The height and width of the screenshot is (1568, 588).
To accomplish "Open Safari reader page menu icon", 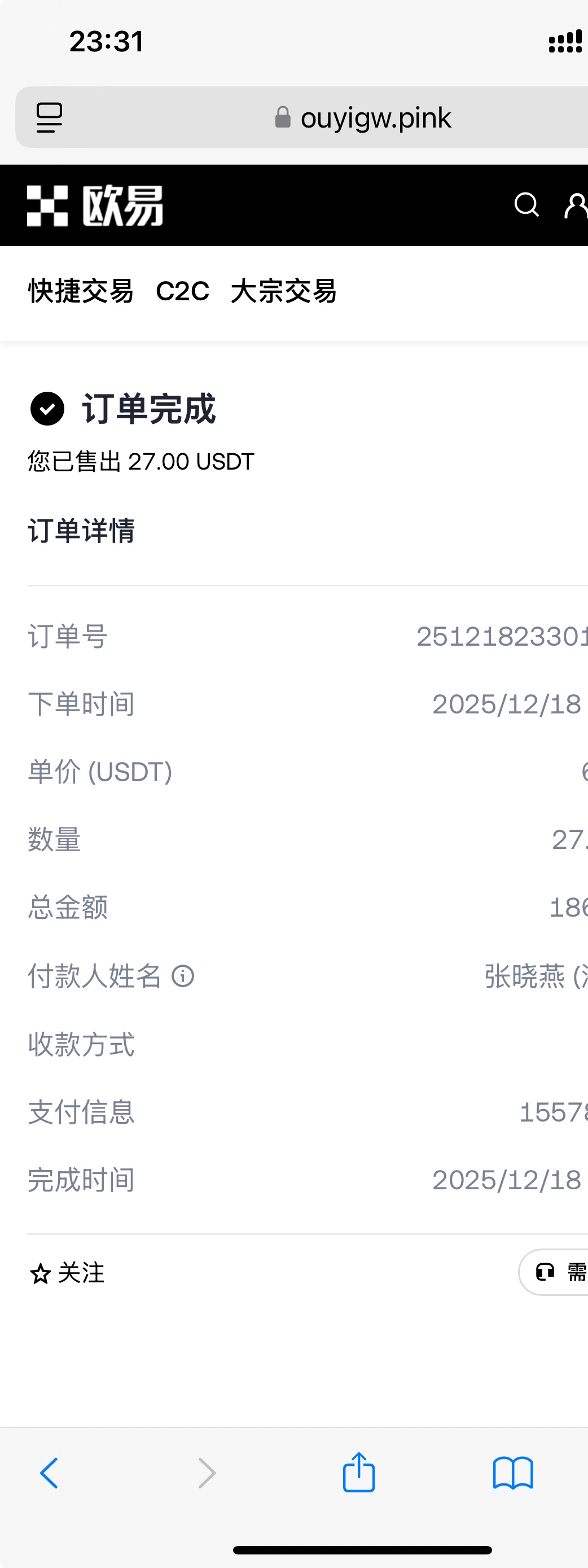I will 49,117.
